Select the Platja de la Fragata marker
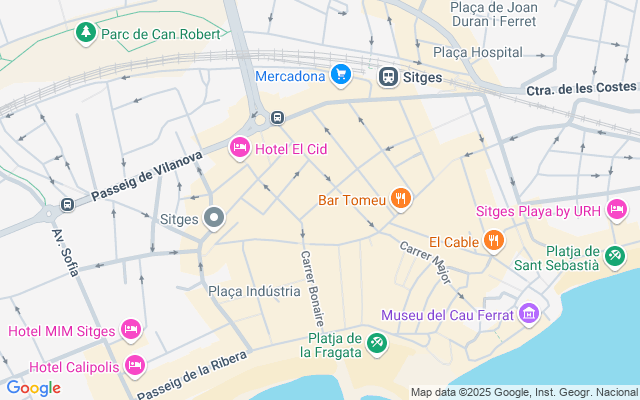640x400 pixels. pyautogui.click(x=376, y=343)
